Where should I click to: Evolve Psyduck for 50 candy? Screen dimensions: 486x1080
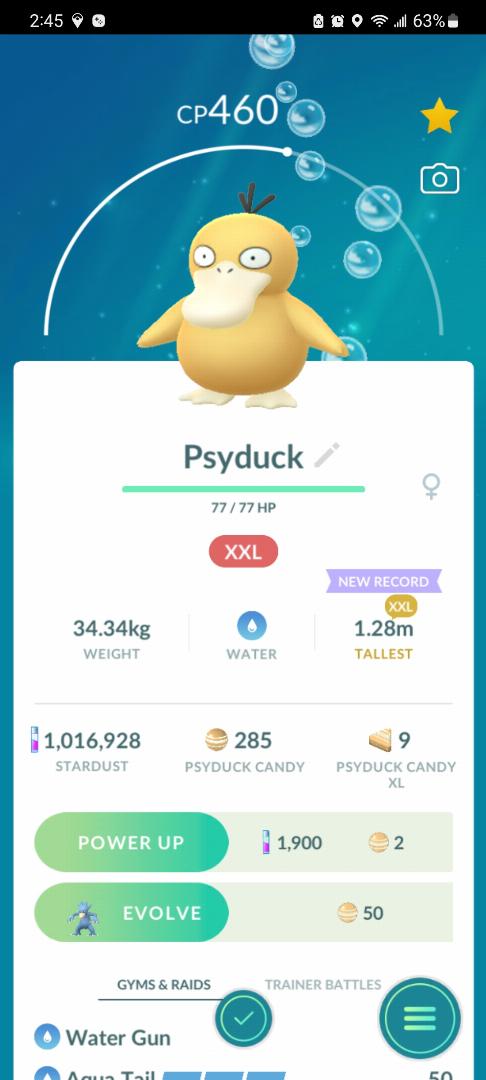131,913
